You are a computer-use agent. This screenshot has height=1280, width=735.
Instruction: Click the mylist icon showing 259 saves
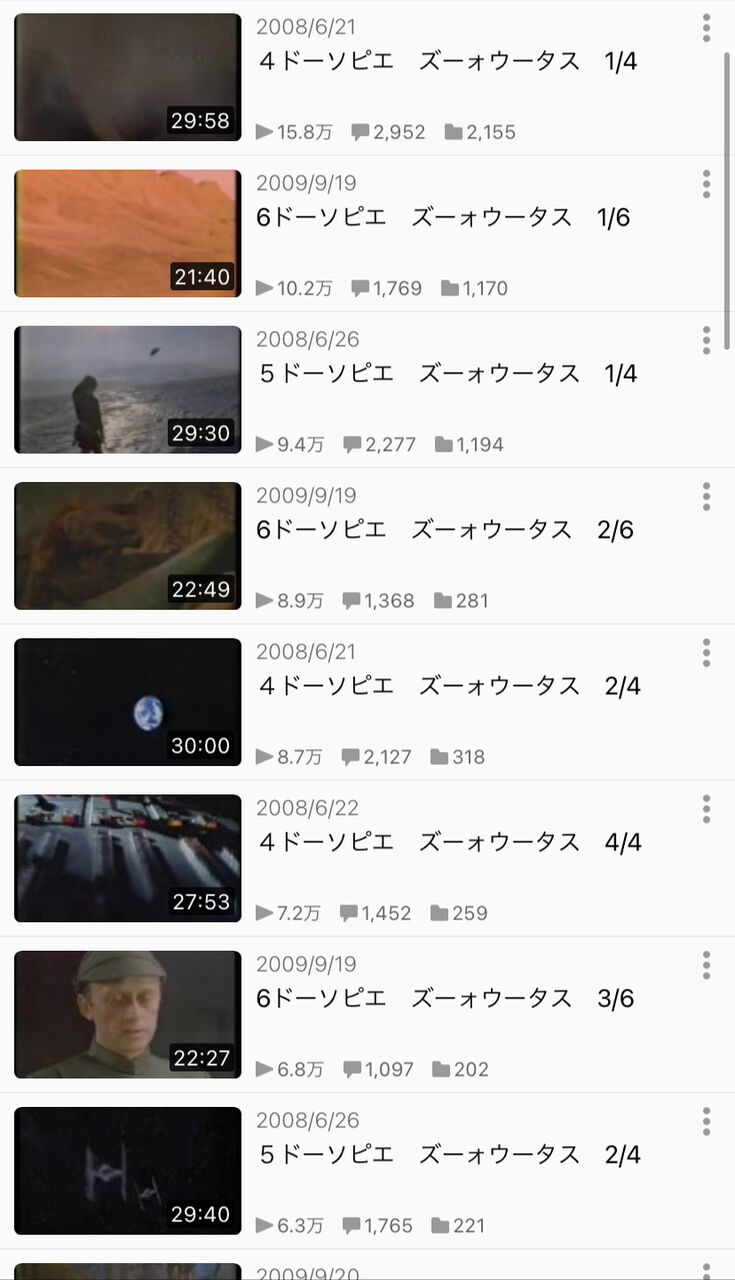(x=438, y=913)
